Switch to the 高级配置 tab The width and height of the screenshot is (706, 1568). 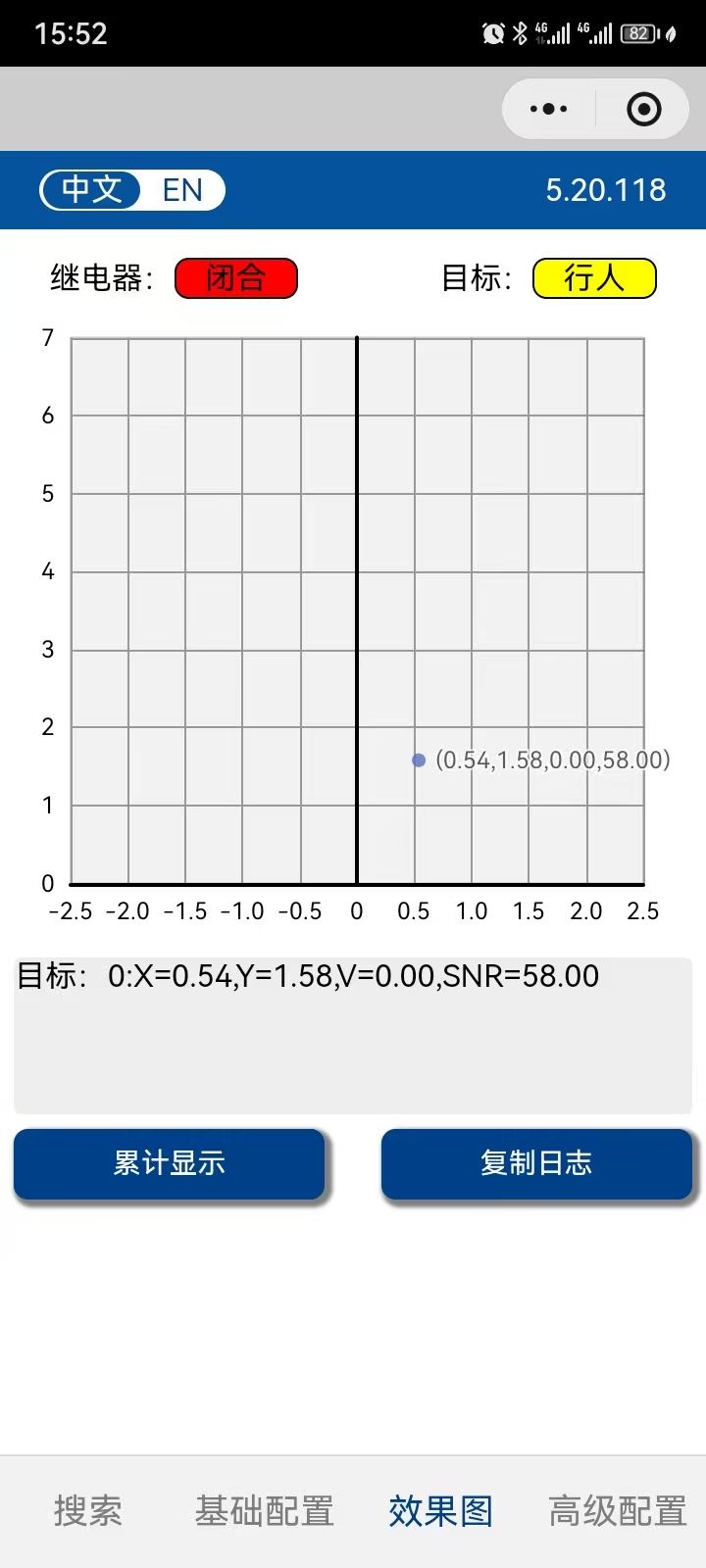618,1510
